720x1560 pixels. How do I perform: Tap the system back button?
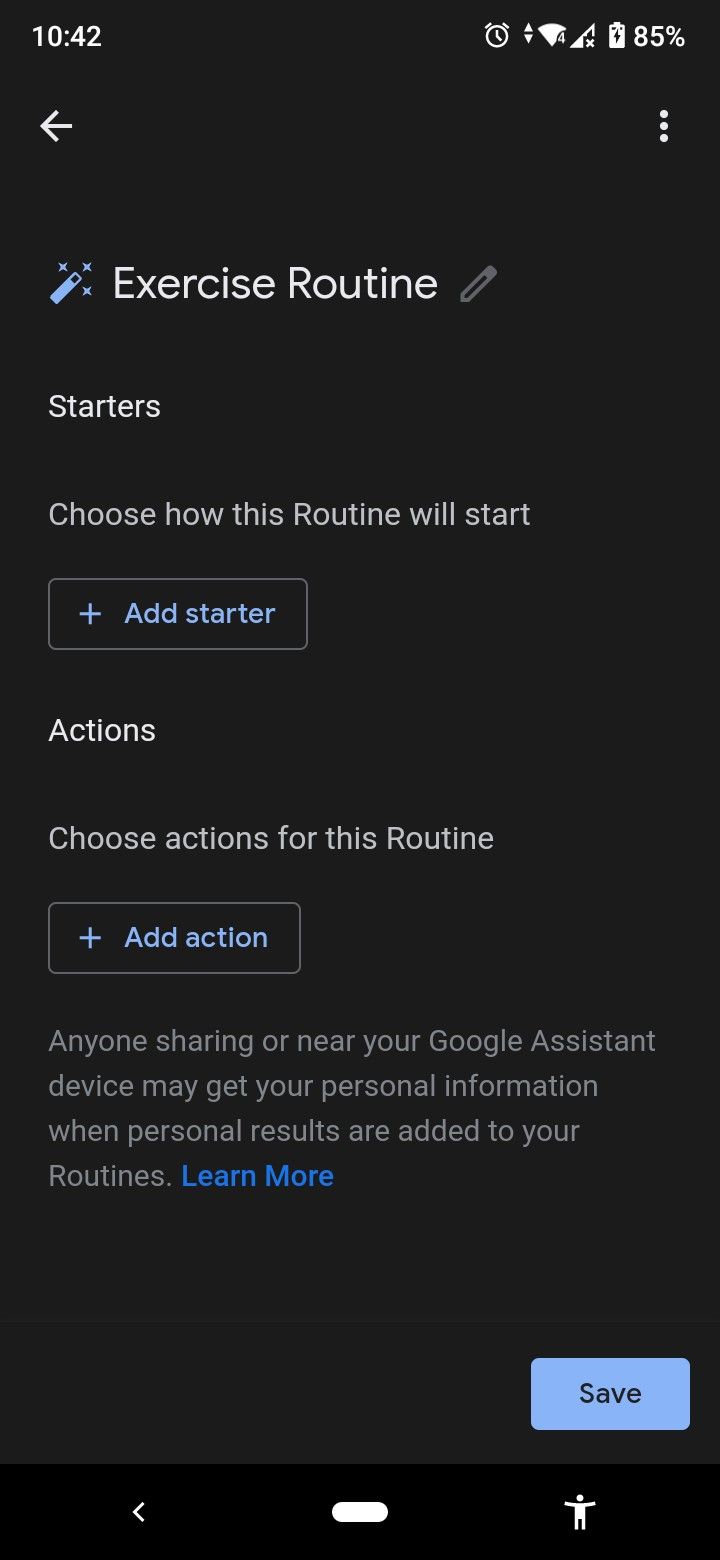click(139, 1512)
